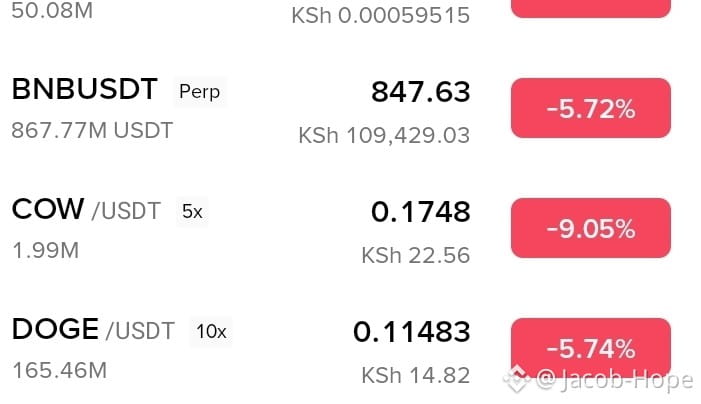The height and width of the screenshot is (404, 701).
Task: Tap the -5.74% change button for DOGE
Action: tap(590, 347)
